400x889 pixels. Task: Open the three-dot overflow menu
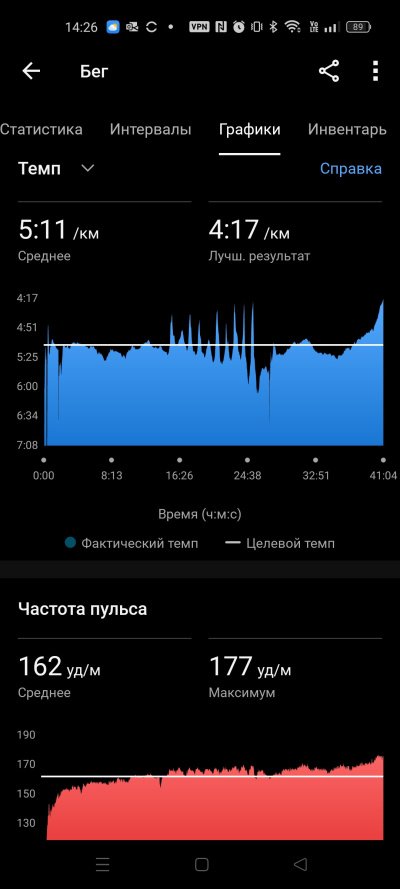click(375, 71)
